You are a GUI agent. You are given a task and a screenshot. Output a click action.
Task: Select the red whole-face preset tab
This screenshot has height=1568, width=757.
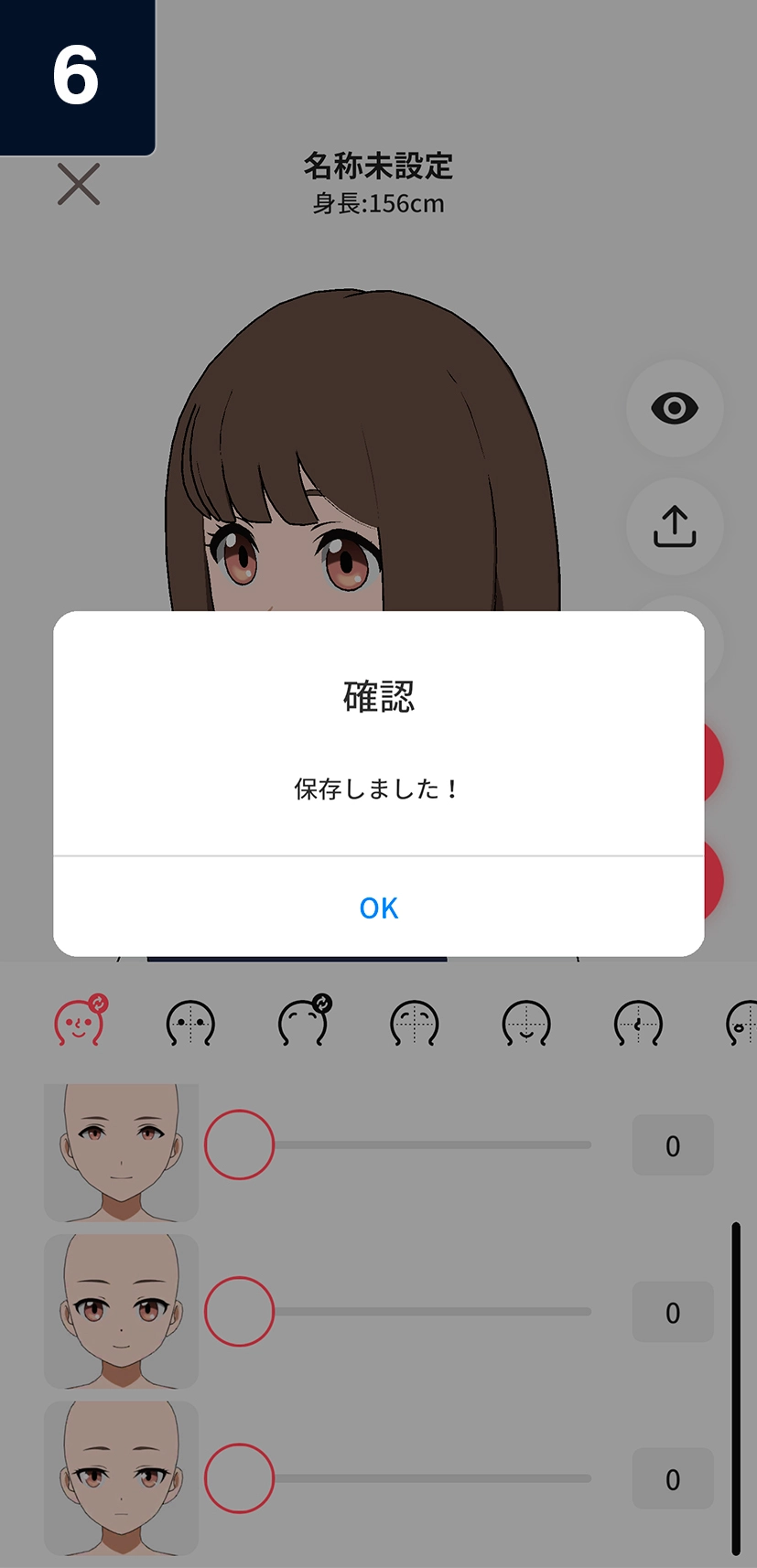(79, 1022)
